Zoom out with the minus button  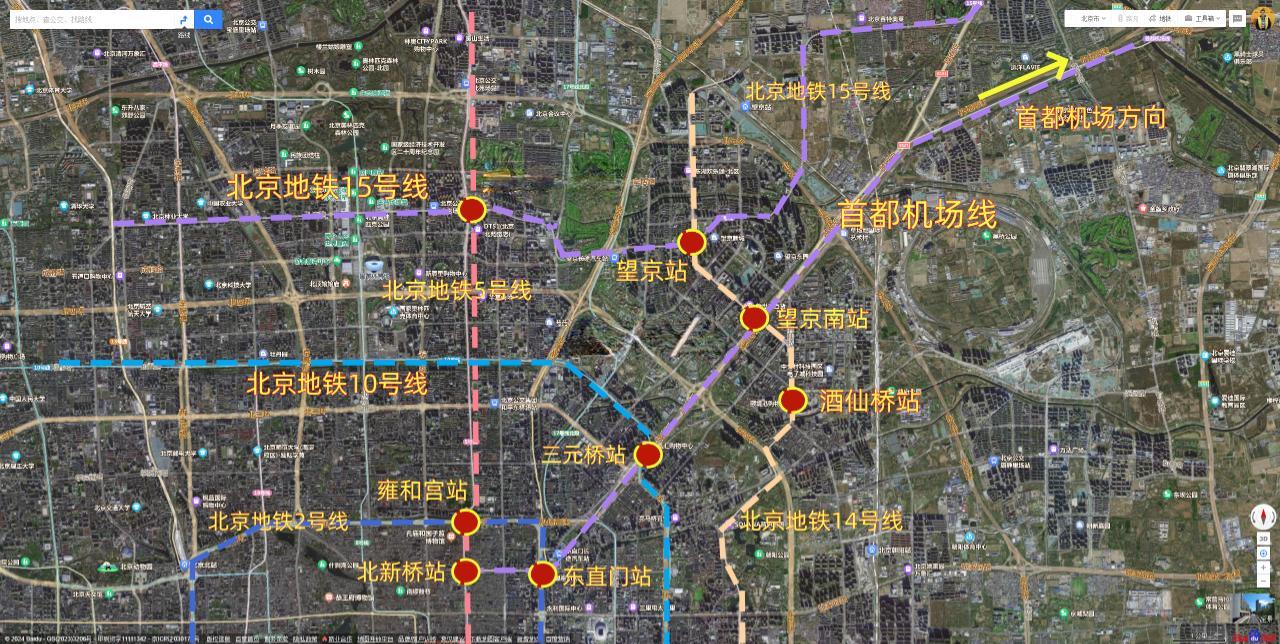(x=1264, y=581)
